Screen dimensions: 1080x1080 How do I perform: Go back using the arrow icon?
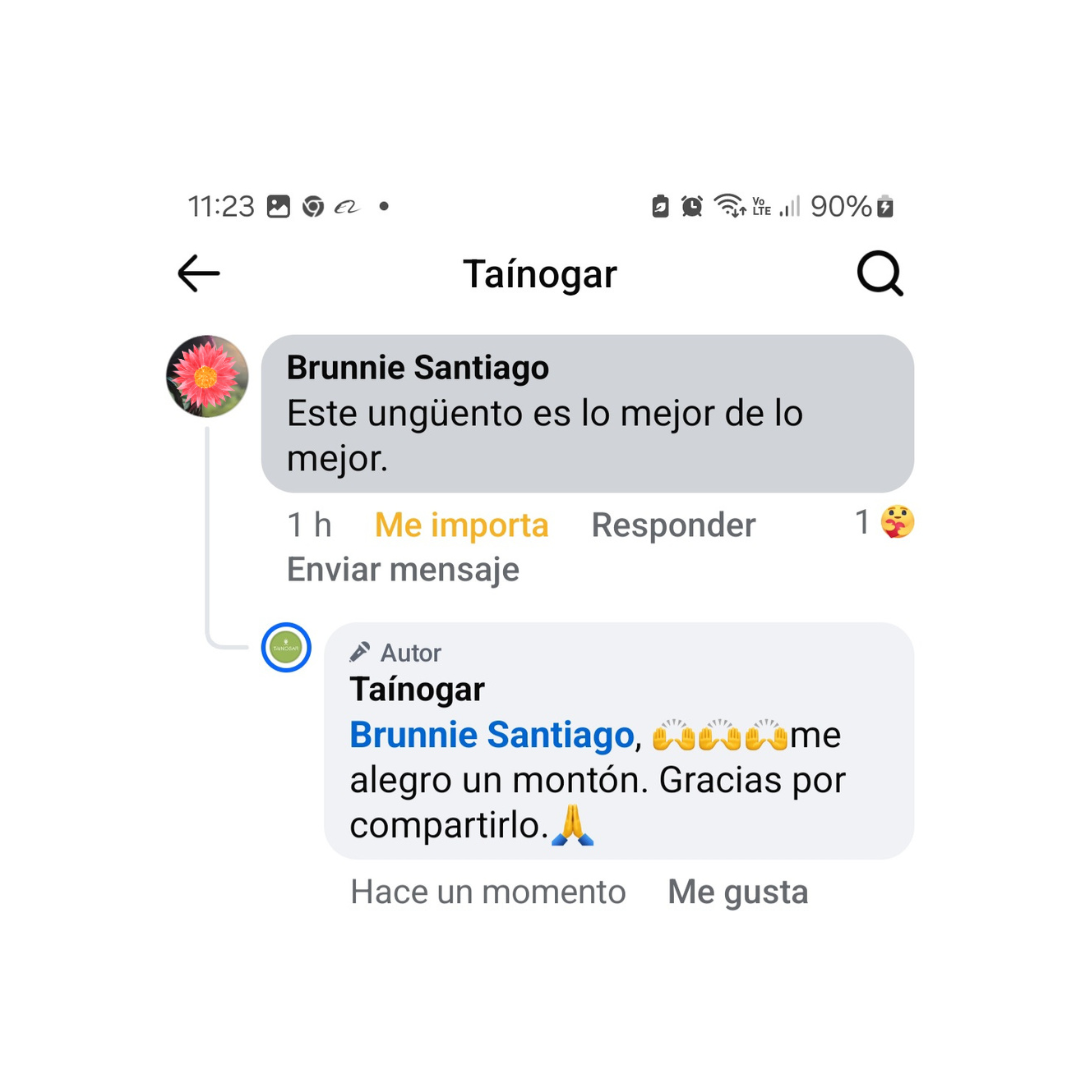[x=198, y=274]
